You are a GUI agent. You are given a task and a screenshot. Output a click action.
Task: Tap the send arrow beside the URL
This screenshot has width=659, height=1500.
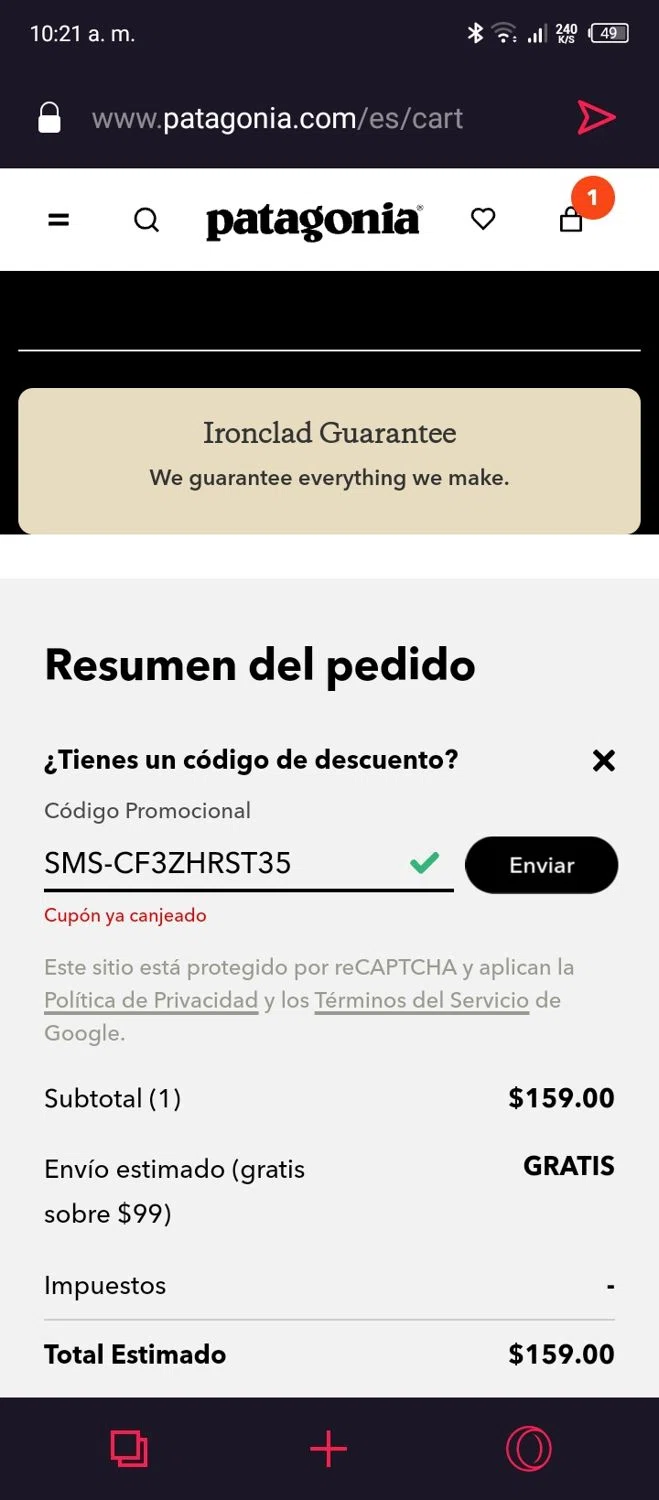596,118
